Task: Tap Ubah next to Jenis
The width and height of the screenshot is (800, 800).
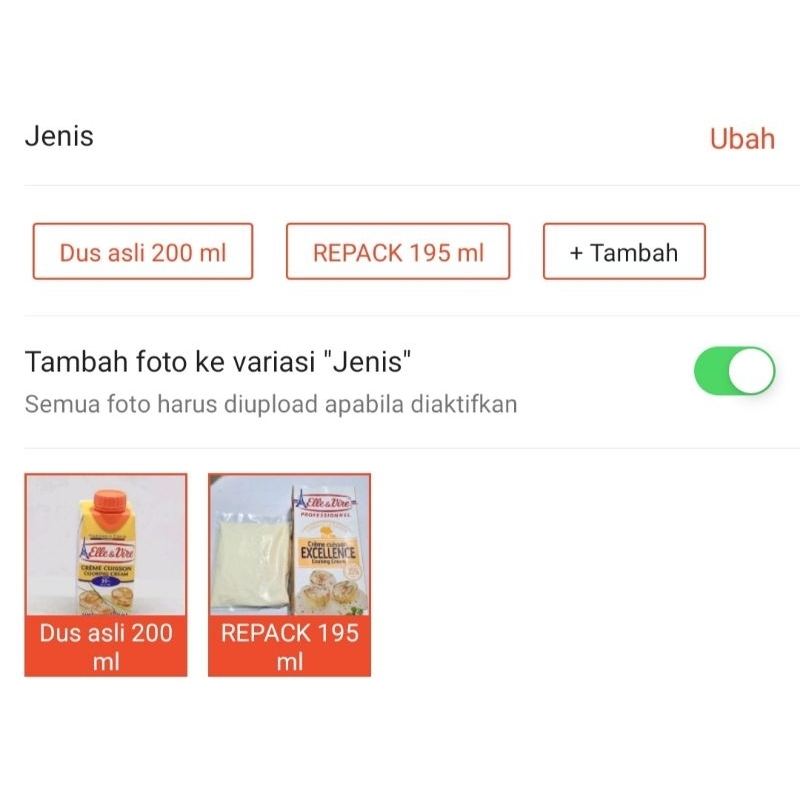Action: tap(742, 138)
